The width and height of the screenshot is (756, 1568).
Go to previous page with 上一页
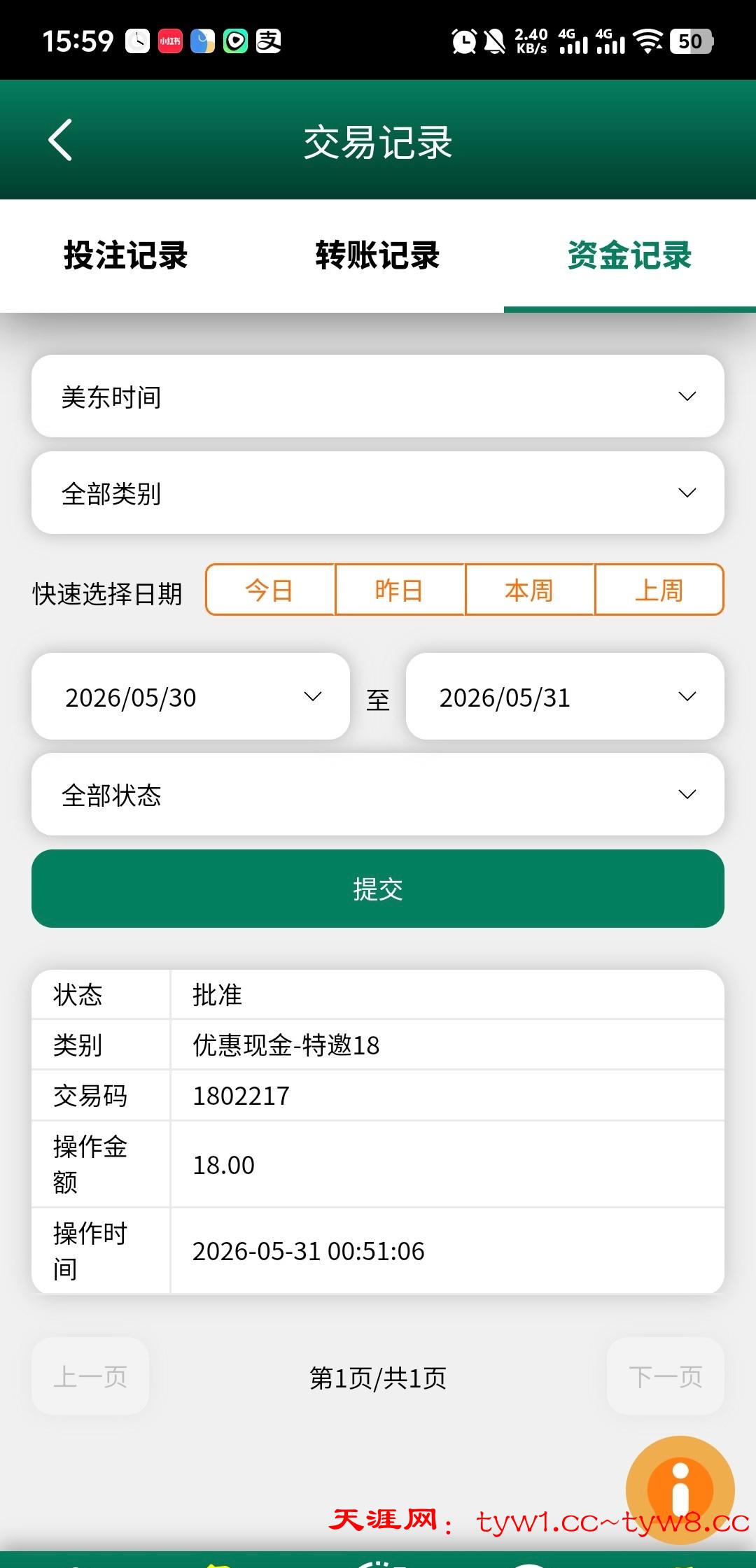click(90, 1376)
